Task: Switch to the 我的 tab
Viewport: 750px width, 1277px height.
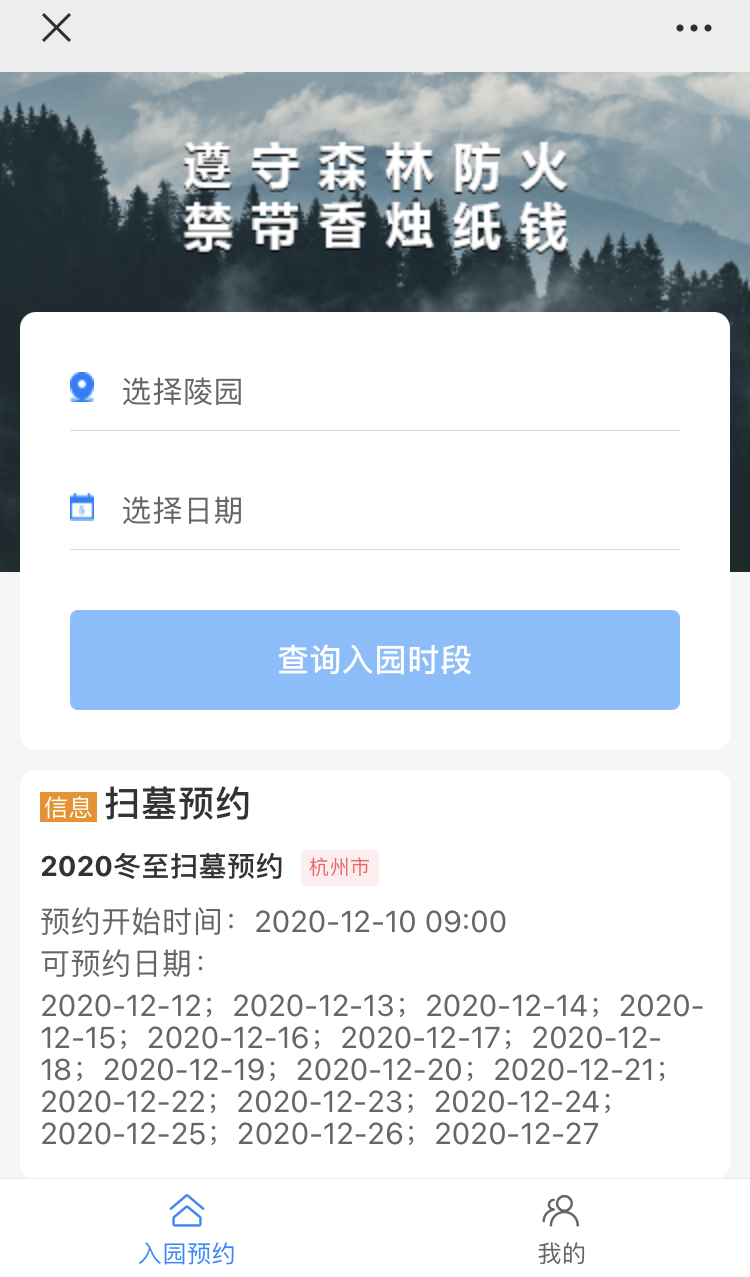Action: click(561, 1229)
